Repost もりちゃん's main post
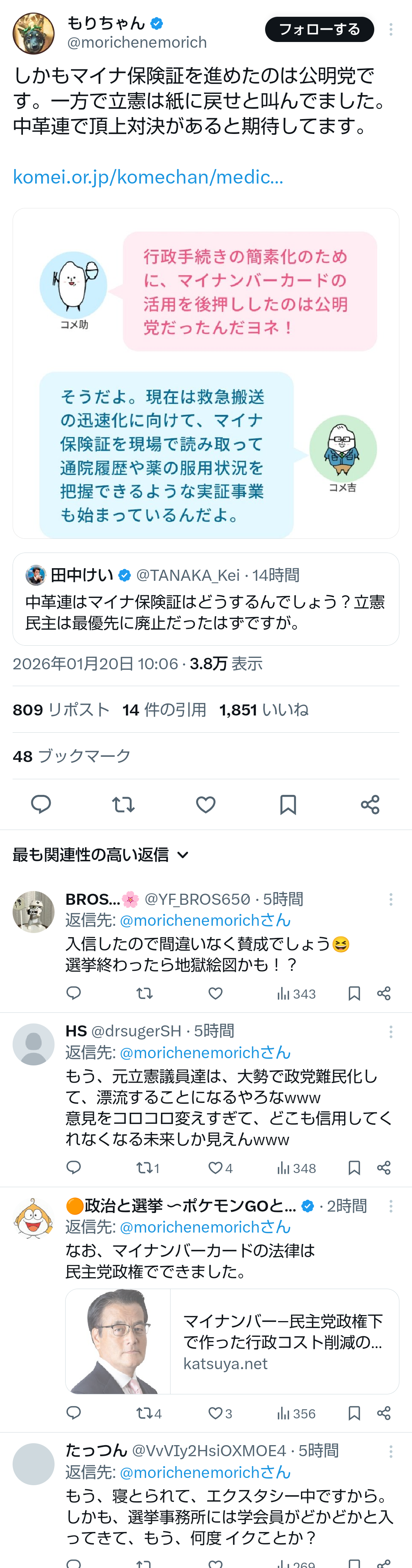This screenshot has width=412, height=1568. pos(124,805)
